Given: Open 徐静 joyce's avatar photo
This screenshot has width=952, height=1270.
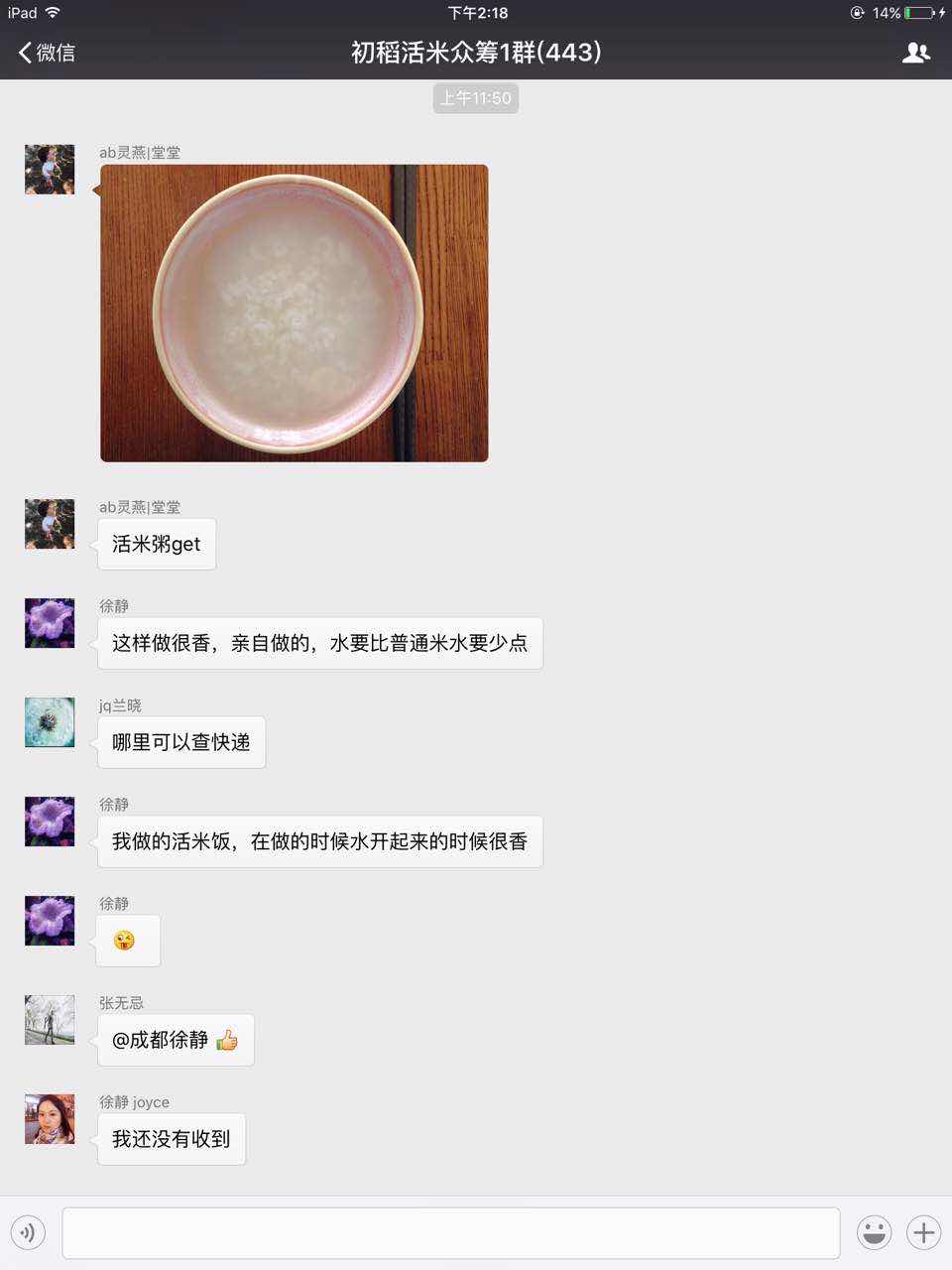Looking at the screenshot, I should [50, 1119].
